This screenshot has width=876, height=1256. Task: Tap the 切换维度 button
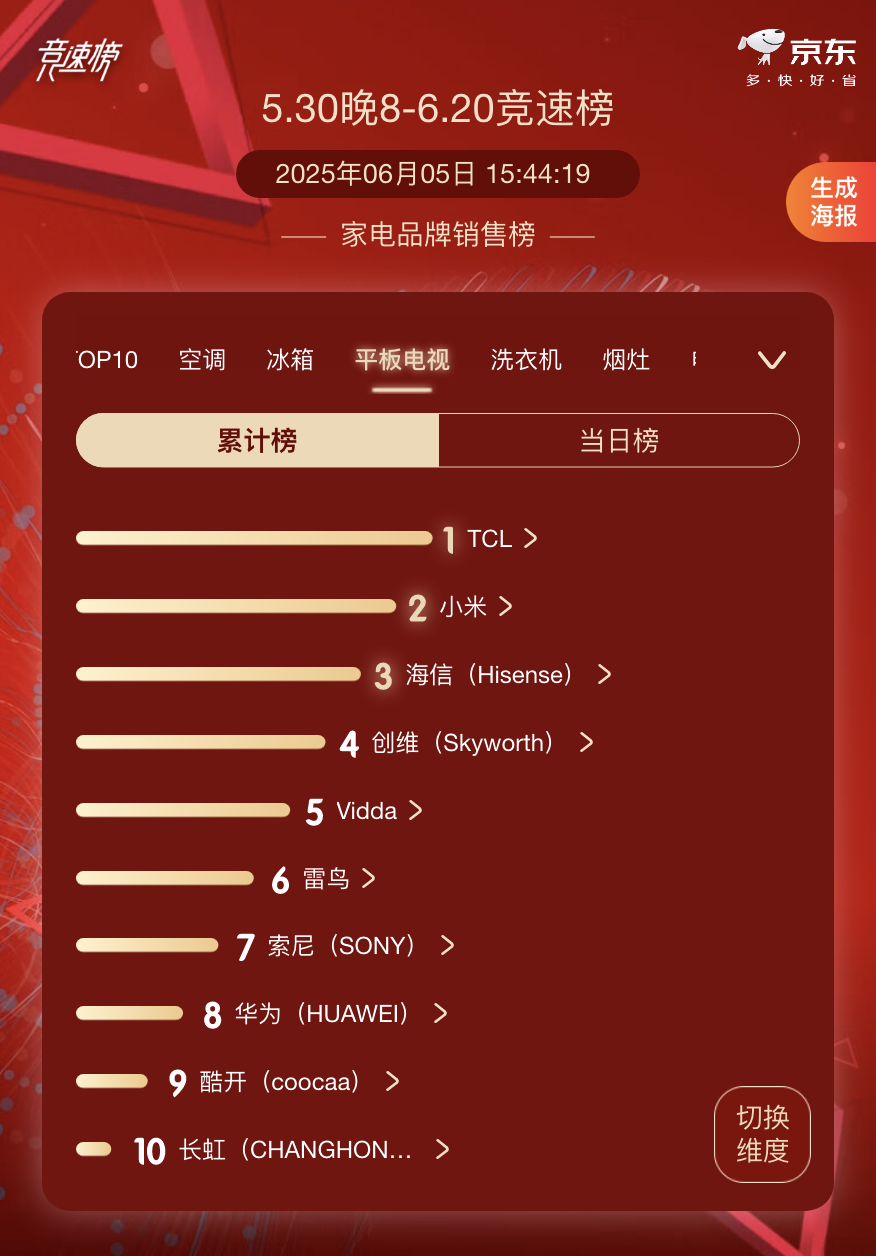762,1134
